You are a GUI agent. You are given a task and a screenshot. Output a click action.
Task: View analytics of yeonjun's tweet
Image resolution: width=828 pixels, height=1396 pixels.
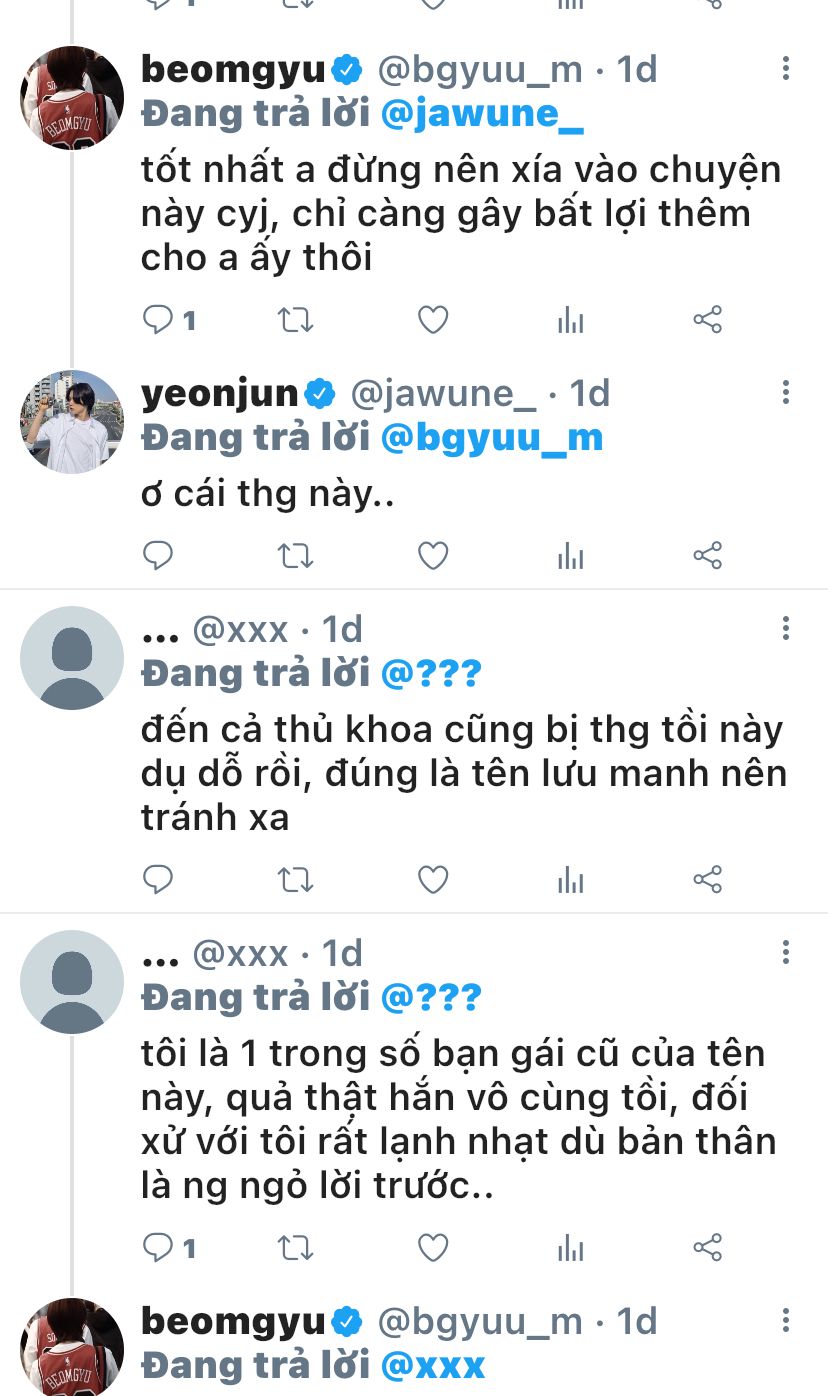[570, 555]
